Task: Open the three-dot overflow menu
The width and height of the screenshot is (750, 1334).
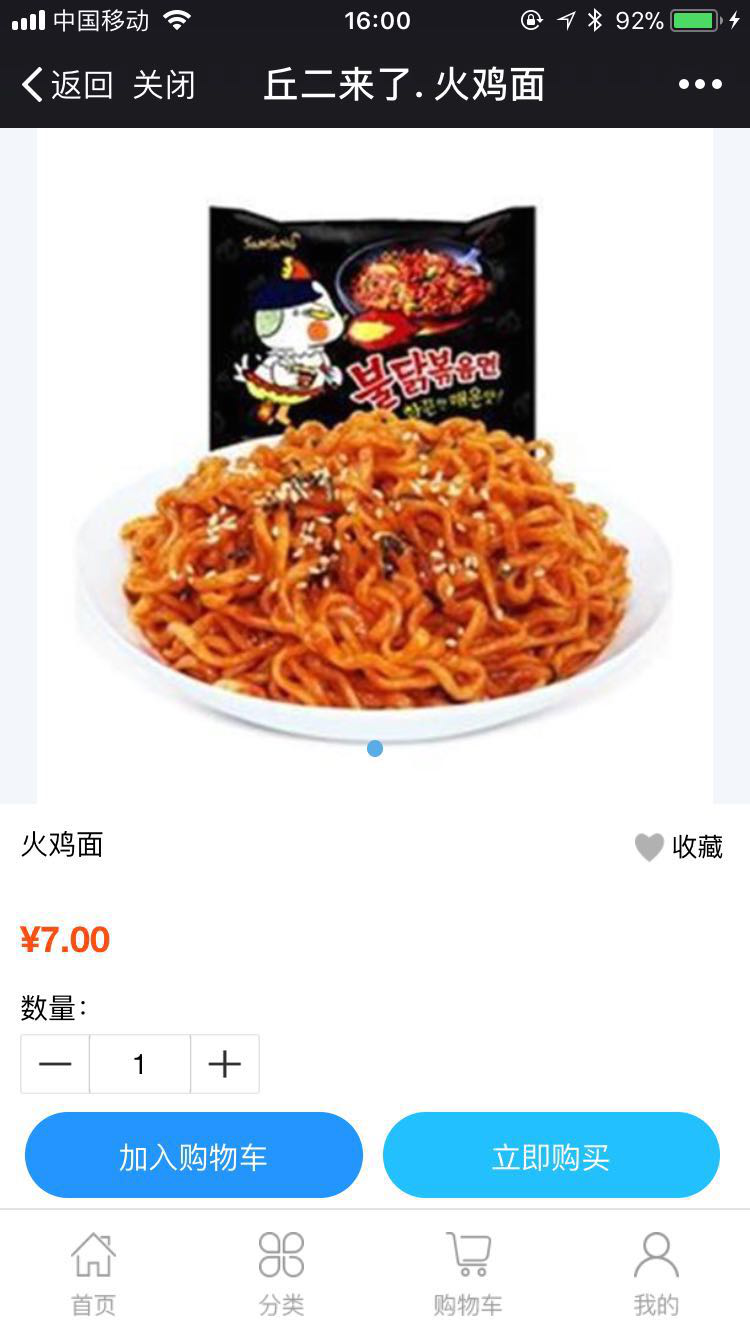Action: [700, 85]
